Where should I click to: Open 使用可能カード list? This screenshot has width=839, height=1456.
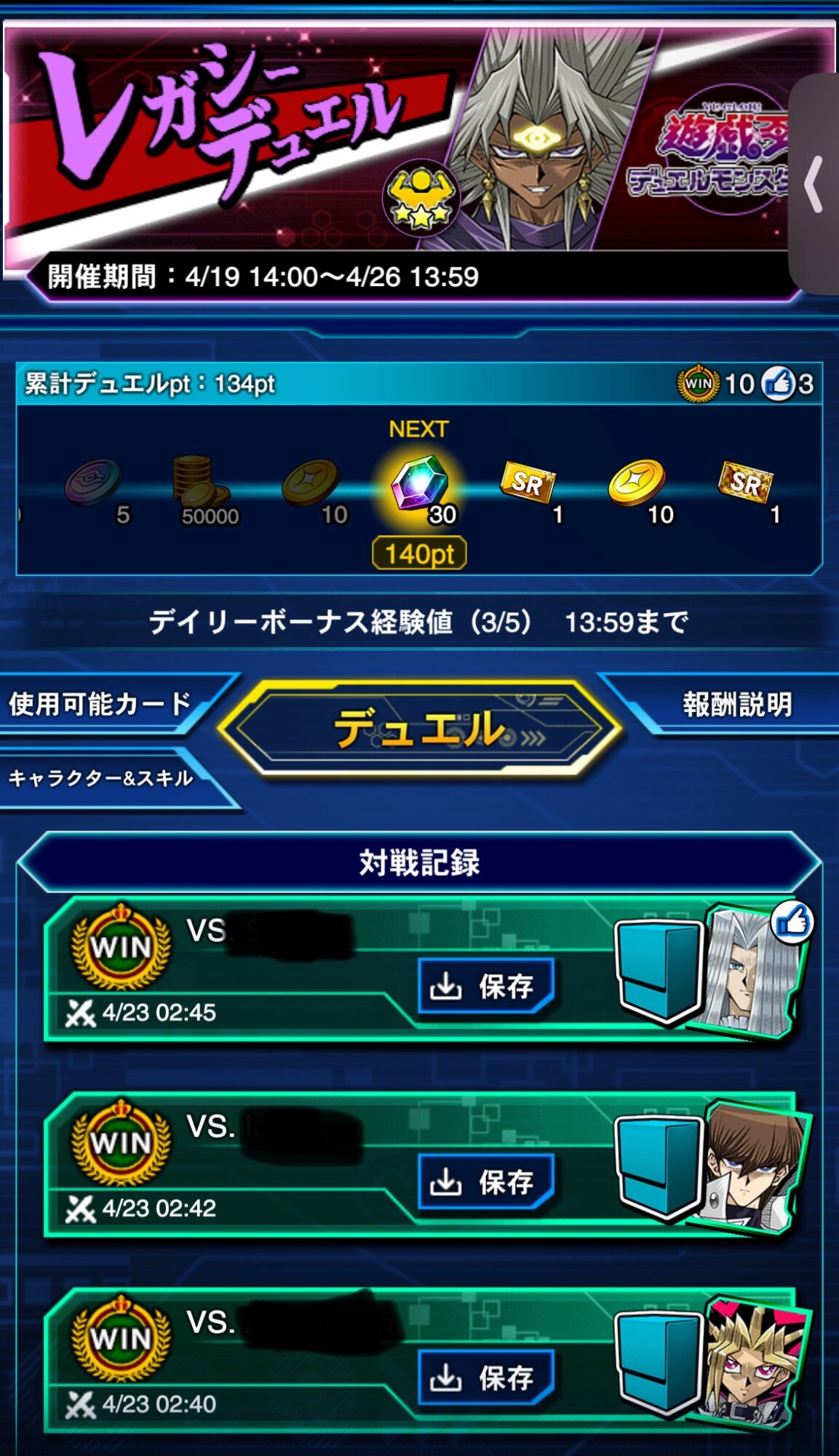pyautogui.click(x=100, y=703)
